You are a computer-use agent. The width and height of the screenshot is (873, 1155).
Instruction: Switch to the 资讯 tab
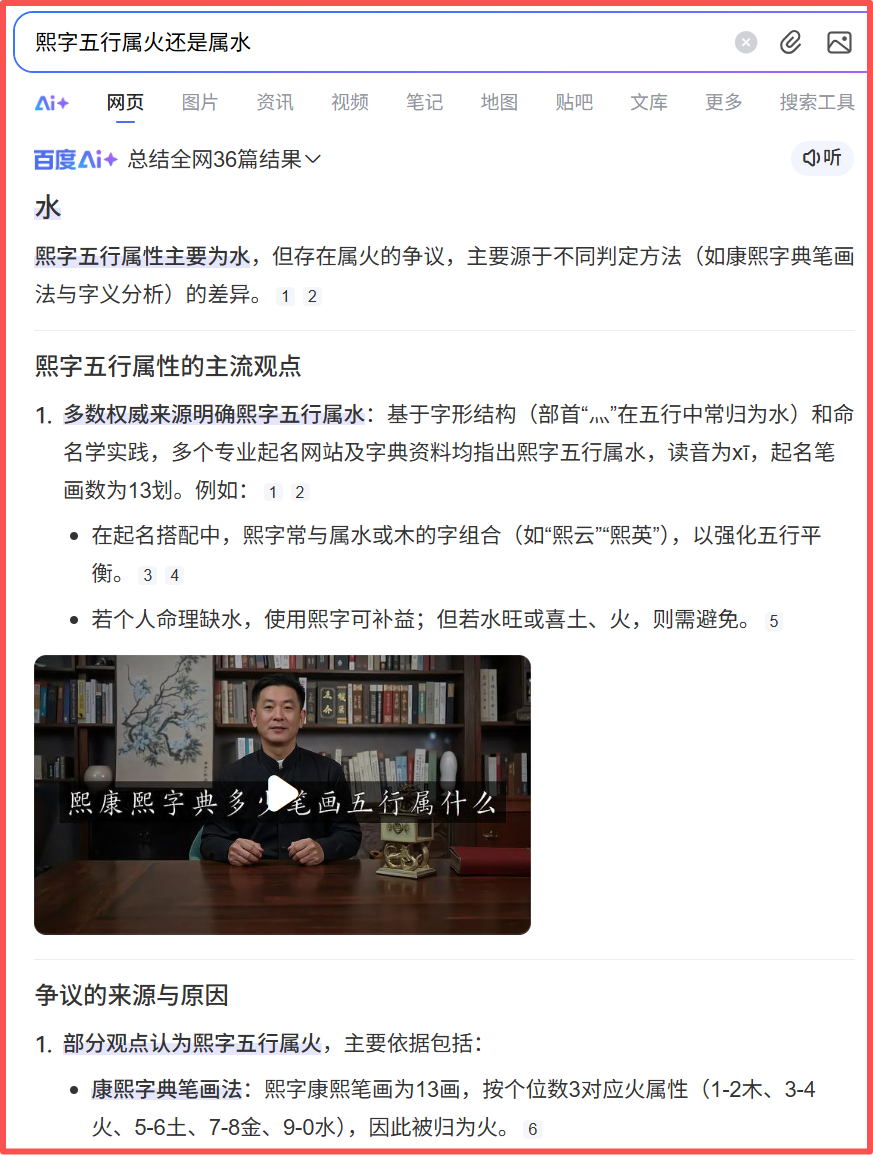[x=275, y=102]
